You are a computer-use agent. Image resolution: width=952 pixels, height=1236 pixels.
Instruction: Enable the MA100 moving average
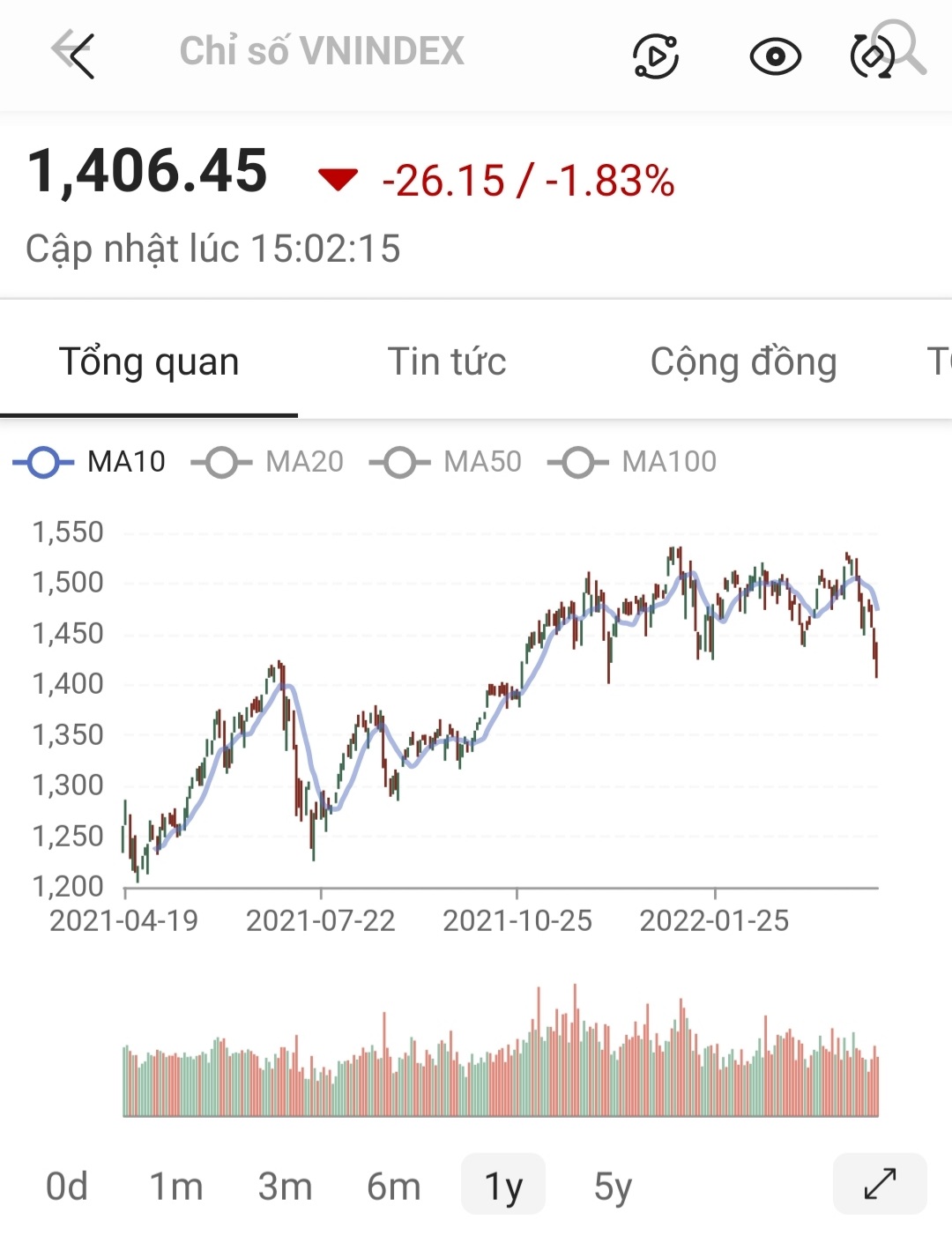pos(633,462)
